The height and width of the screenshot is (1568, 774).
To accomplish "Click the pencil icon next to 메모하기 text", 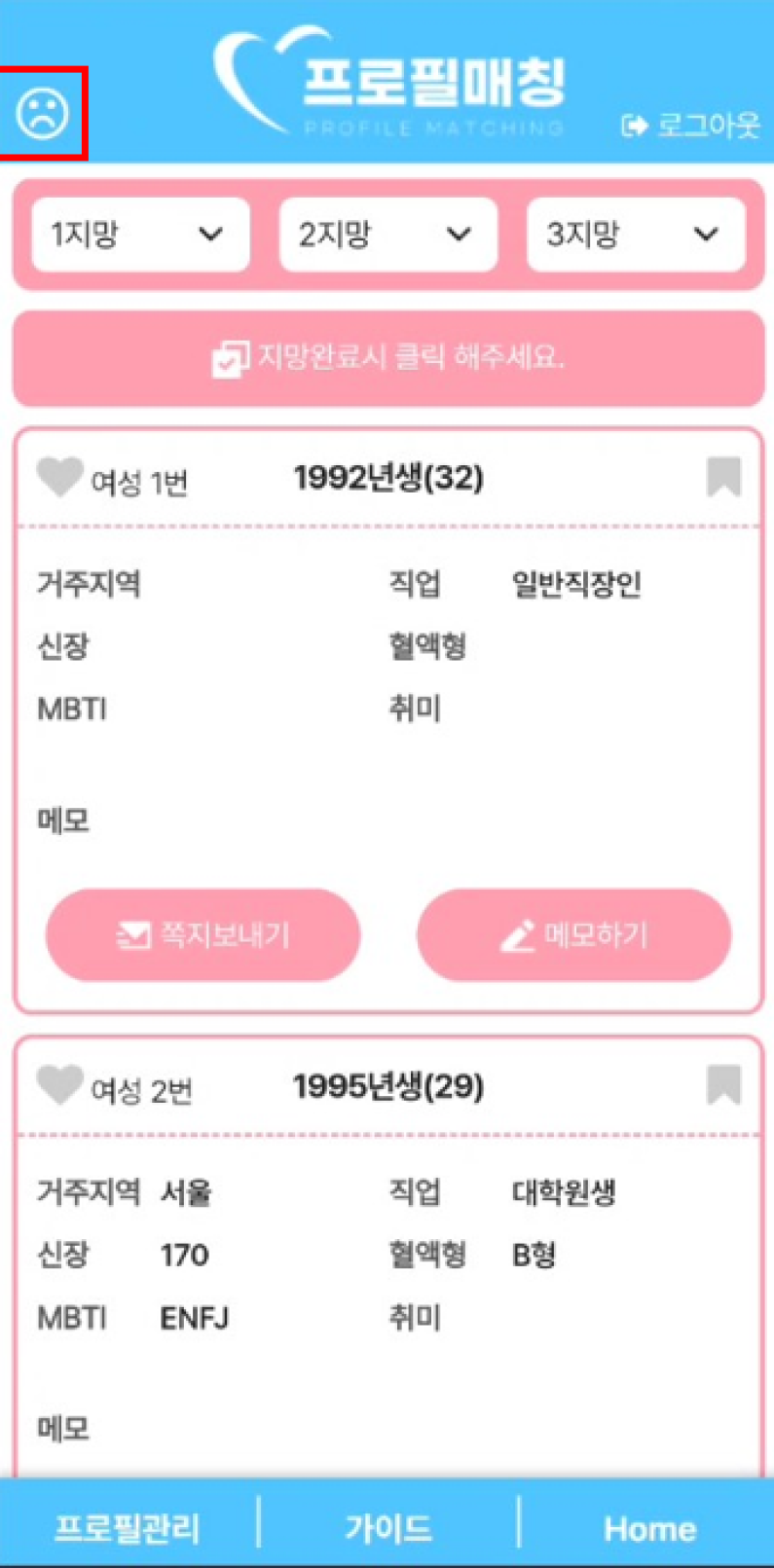I will pos(519,932).
